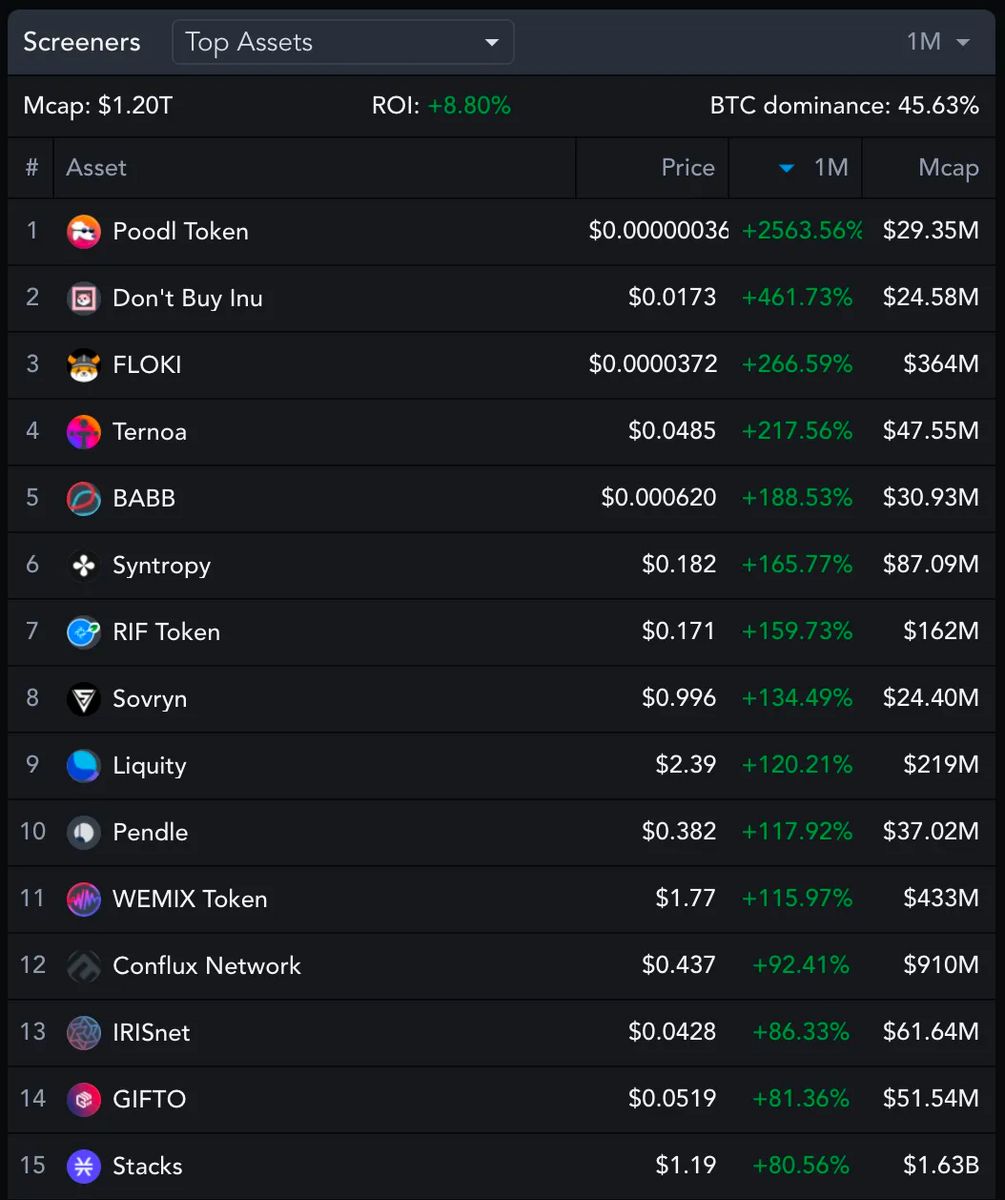Sort the list by 1M column
This screenshot has height=1200, width=1005.
tap(815, 168)
